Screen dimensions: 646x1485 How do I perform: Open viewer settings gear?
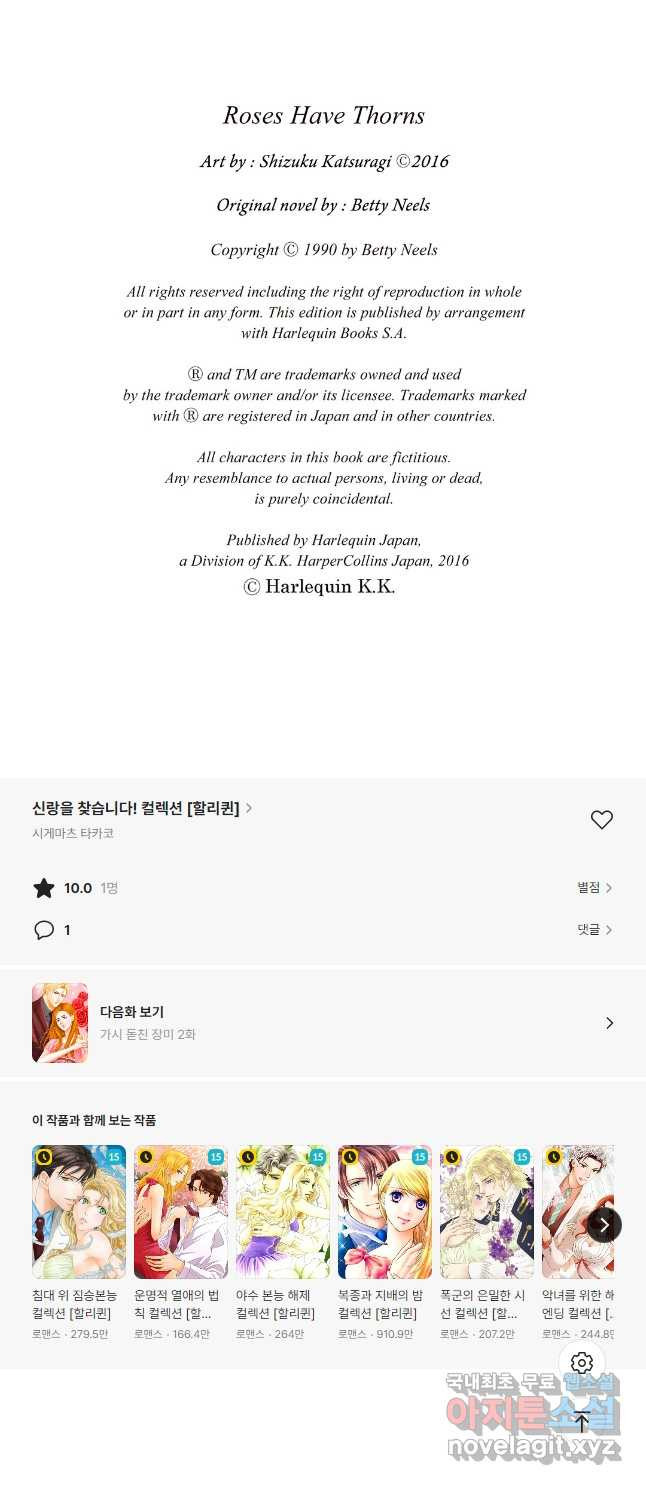[582, 1362]
